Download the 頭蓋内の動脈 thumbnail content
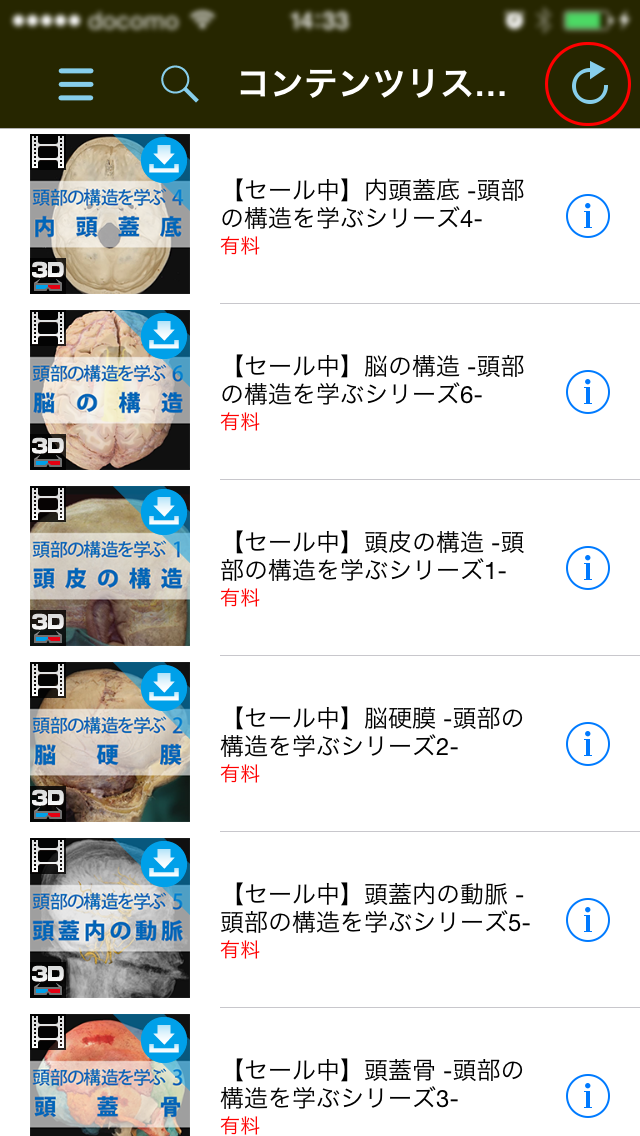Image resolution: width=640 pixels, height=1136 pixels. (165, 863)
